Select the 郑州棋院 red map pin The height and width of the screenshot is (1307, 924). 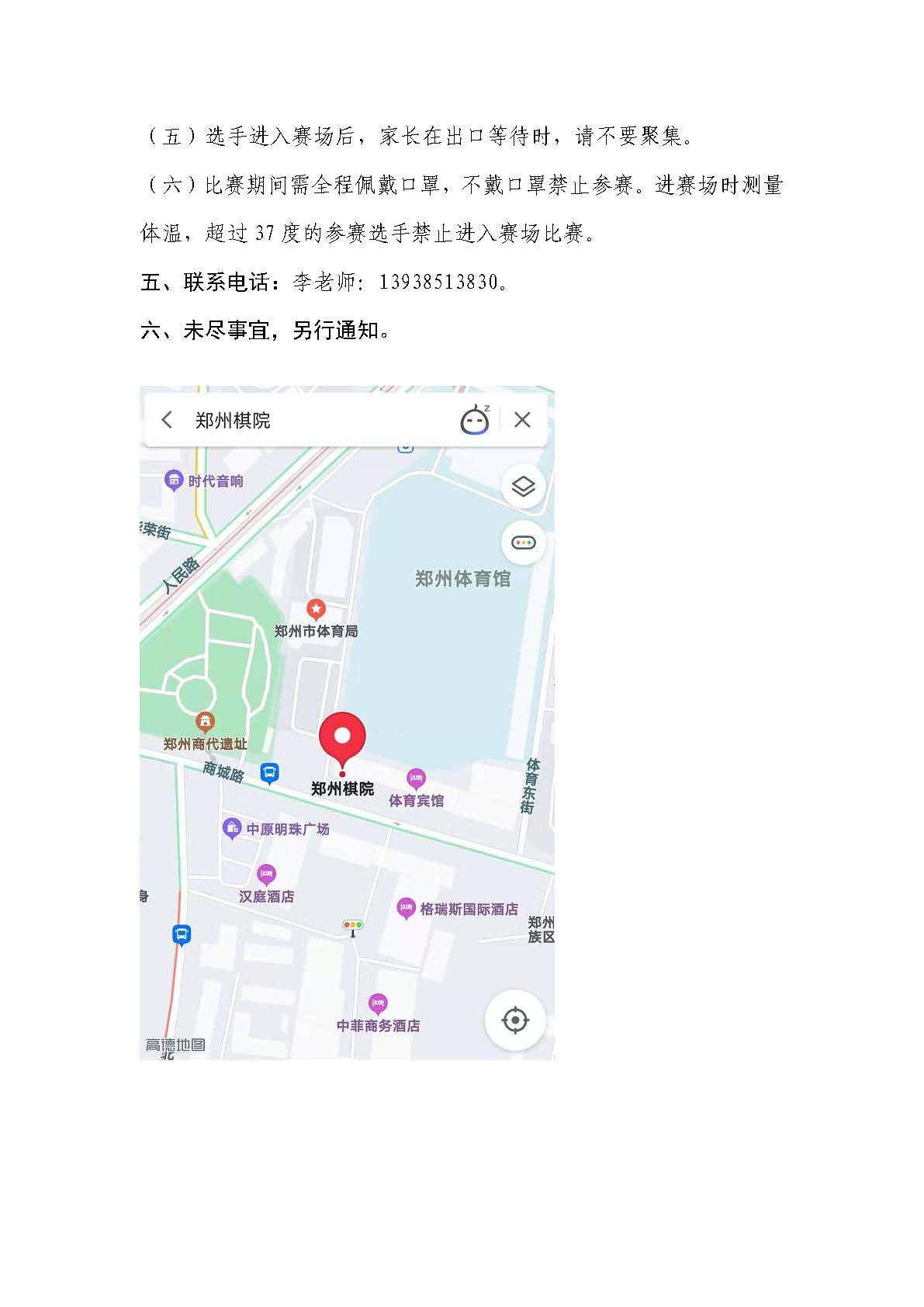click(x=341, y=737)
